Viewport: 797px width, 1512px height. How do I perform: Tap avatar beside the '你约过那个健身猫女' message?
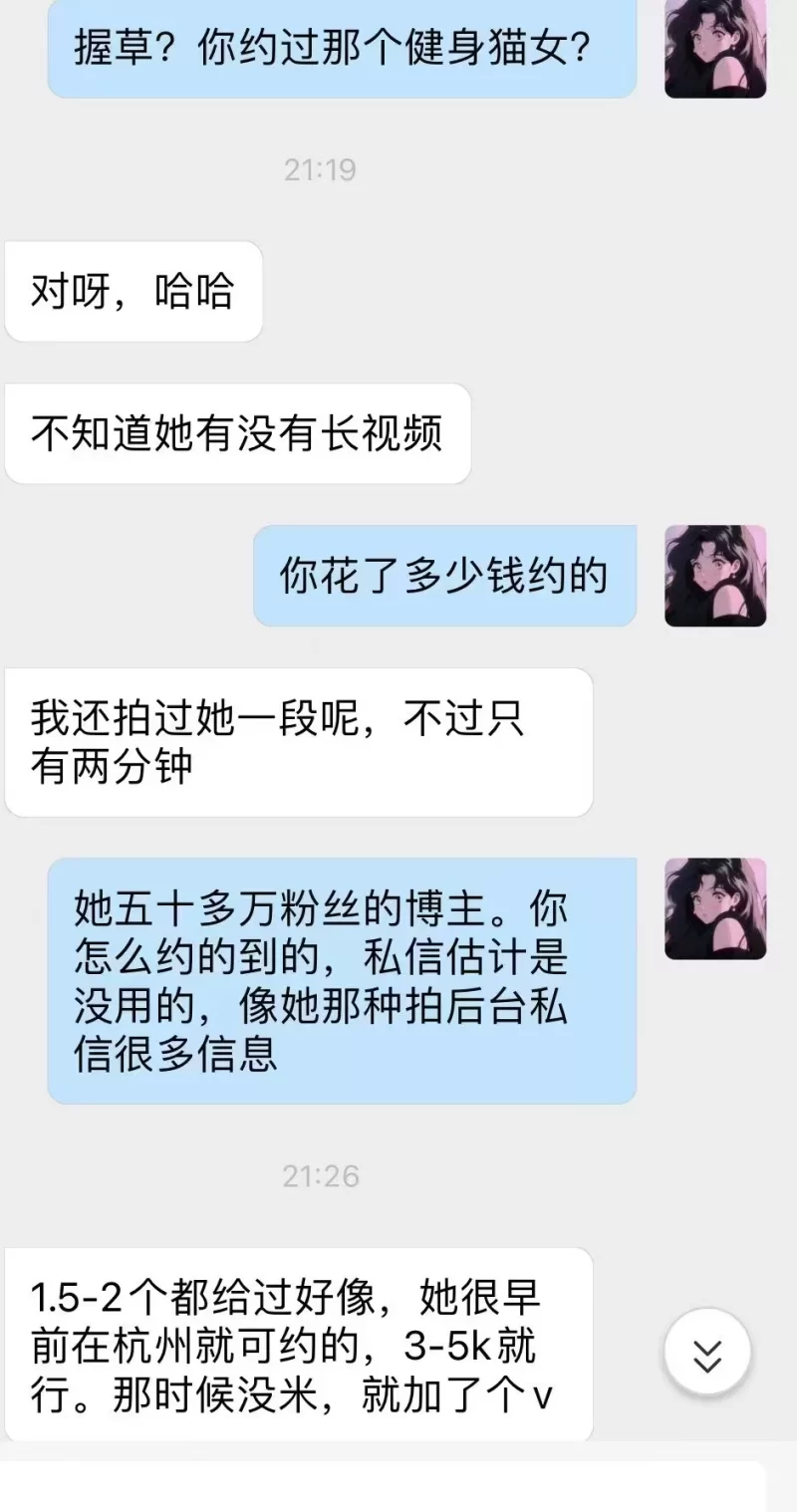coord(715,50)
